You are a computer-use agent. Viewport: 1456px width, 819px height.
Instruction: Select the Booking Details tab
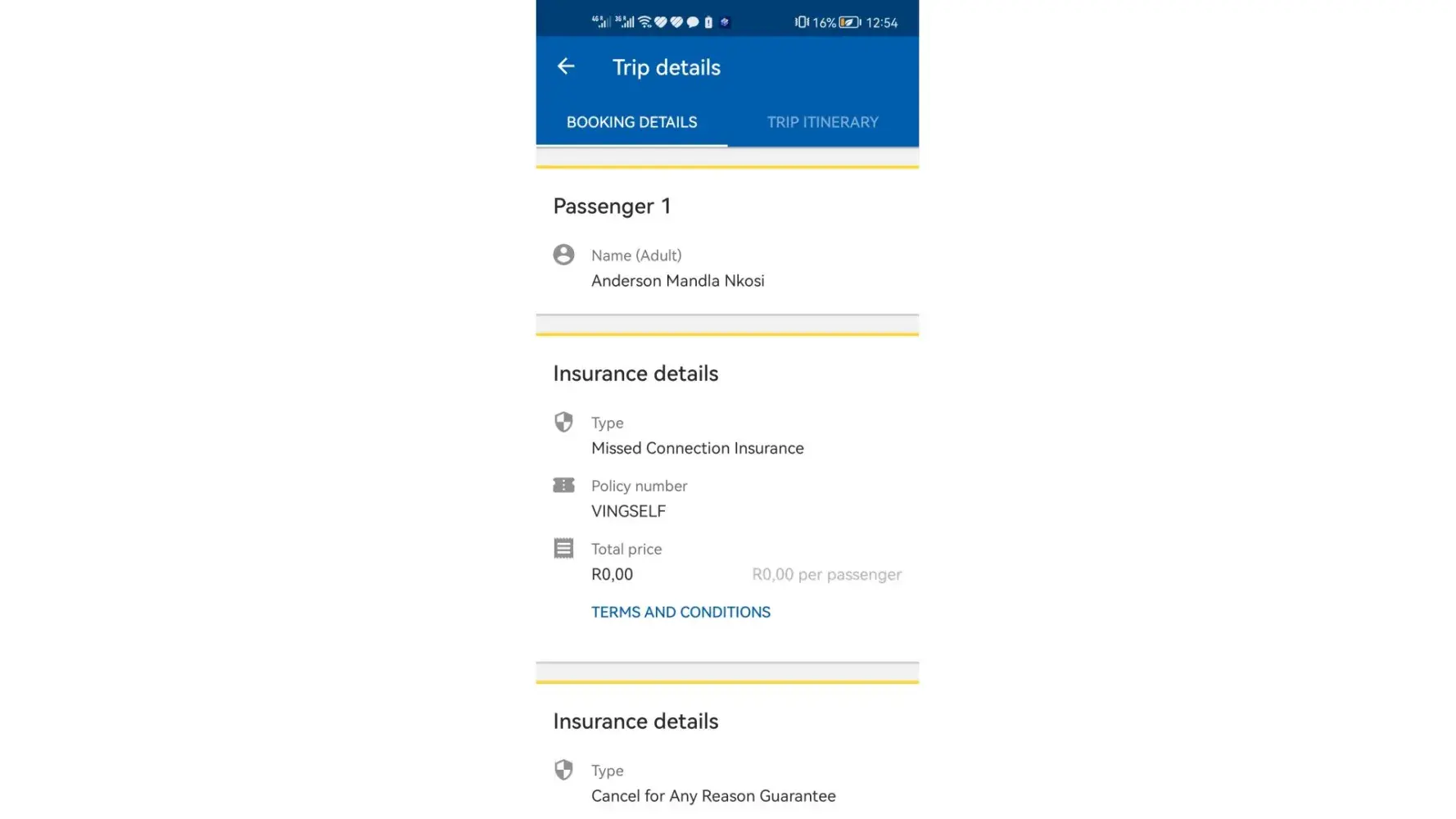[631, 122]
